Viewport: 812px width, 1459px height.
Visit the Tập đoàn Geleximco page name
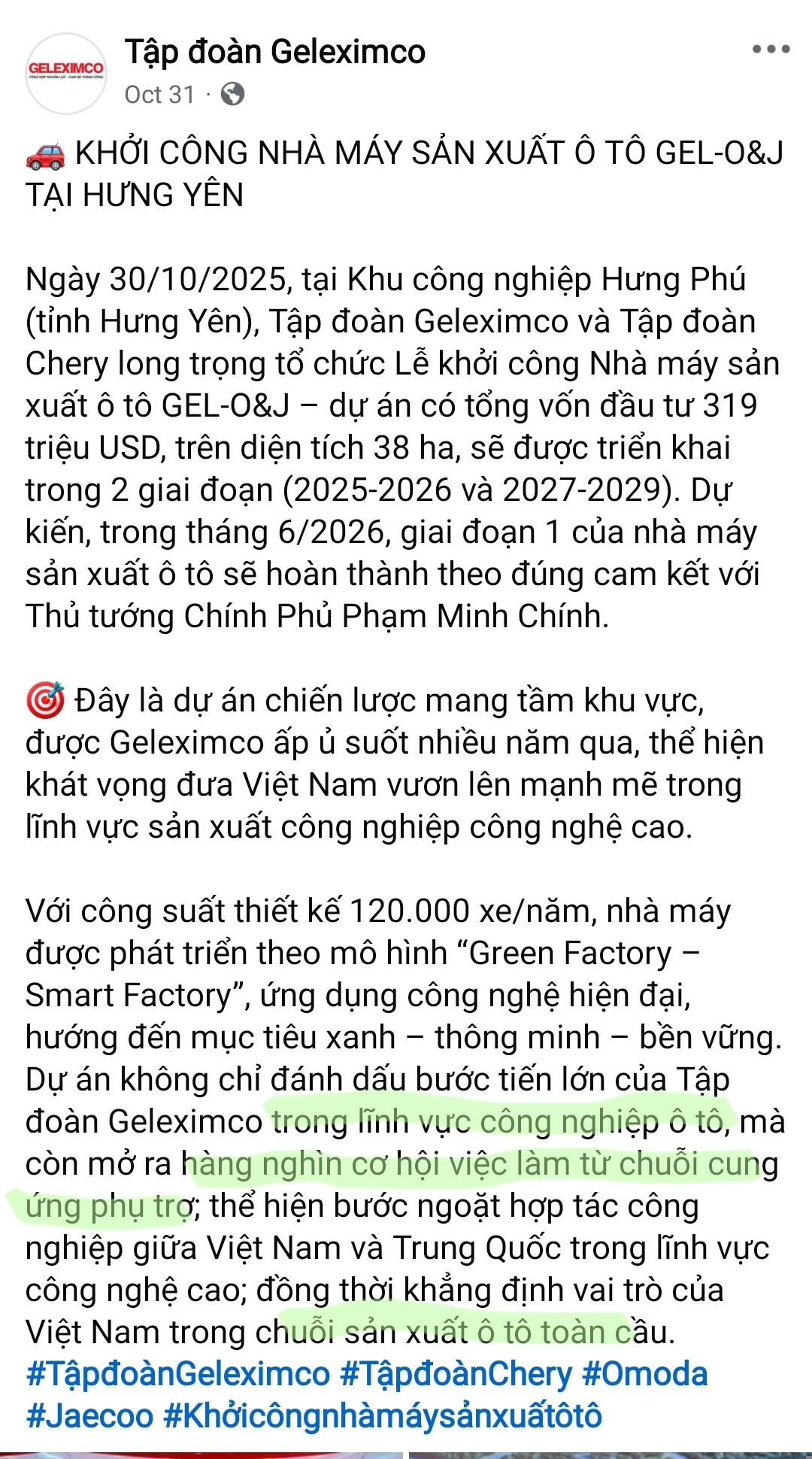pyautogui.click(x=275, y=51)
